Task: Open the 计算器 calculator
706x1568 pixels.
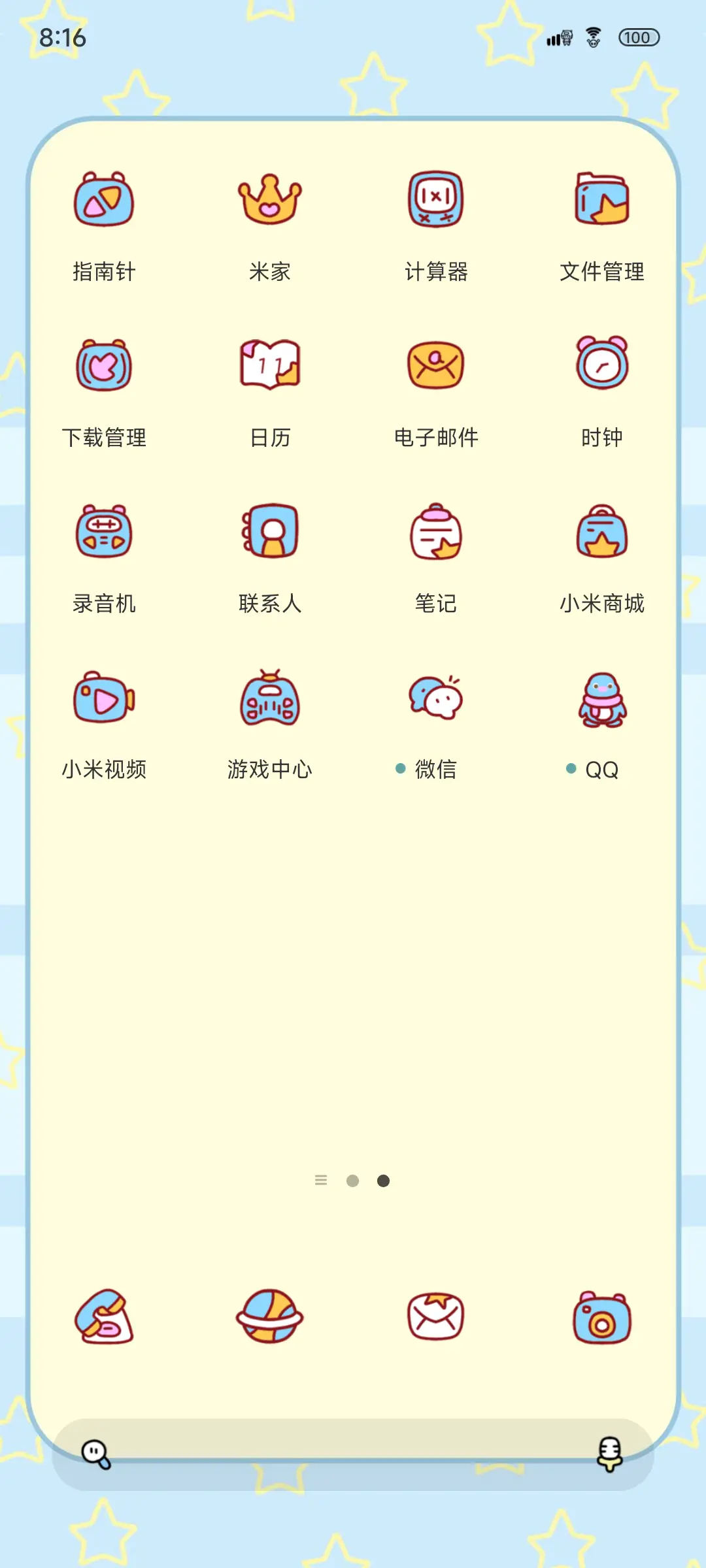Action: (436, 201)
